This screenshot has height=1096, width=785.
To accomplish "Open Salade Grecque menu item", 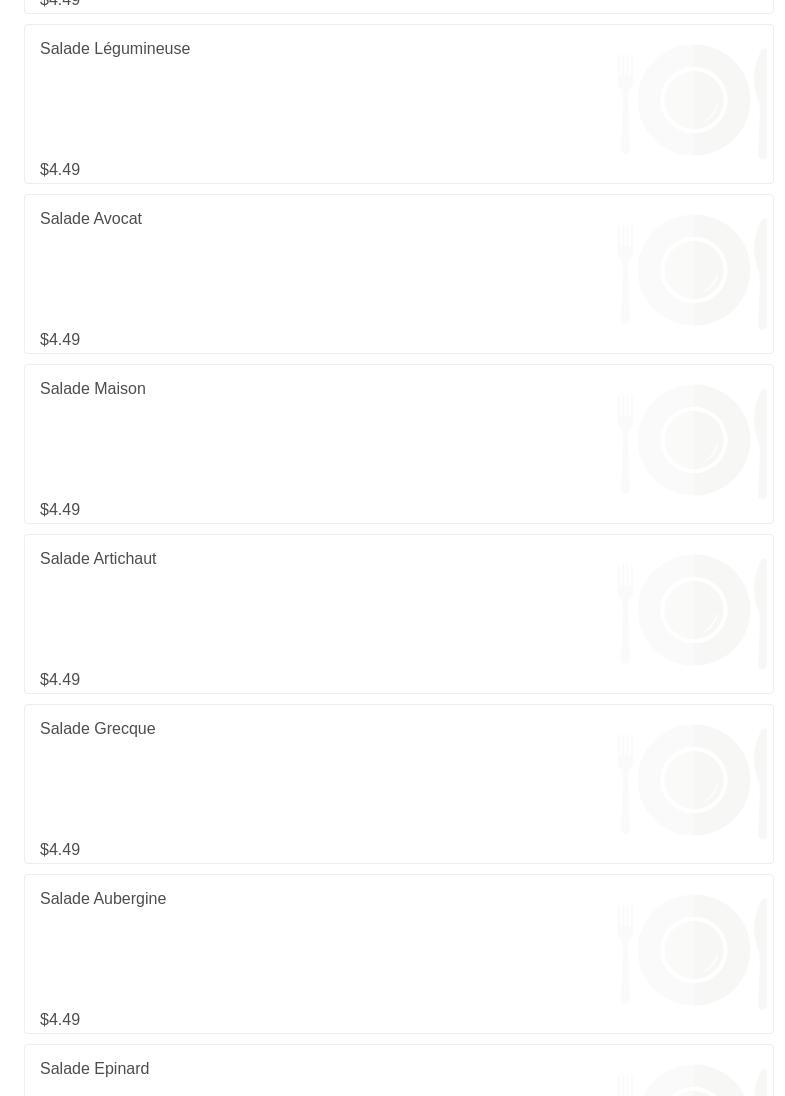I will (x=398, y=784).
